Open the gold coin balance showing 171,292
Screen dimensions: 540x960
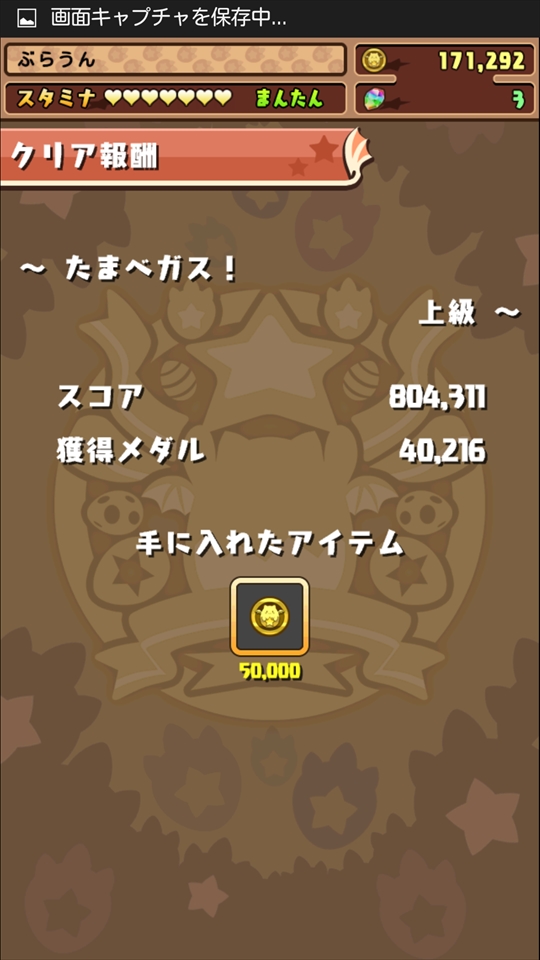[444, 60]
